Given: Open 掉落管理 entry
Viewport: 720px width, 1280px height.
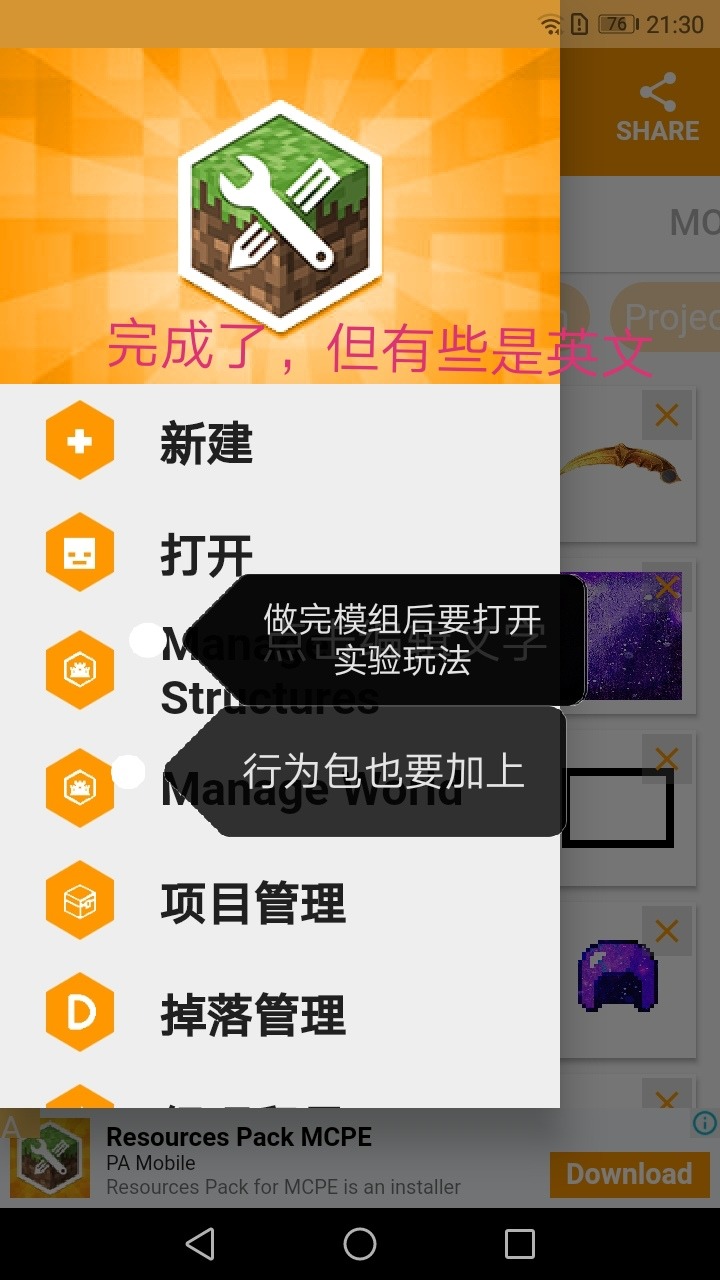Looking at the screenshot, I should [280, 1014].
